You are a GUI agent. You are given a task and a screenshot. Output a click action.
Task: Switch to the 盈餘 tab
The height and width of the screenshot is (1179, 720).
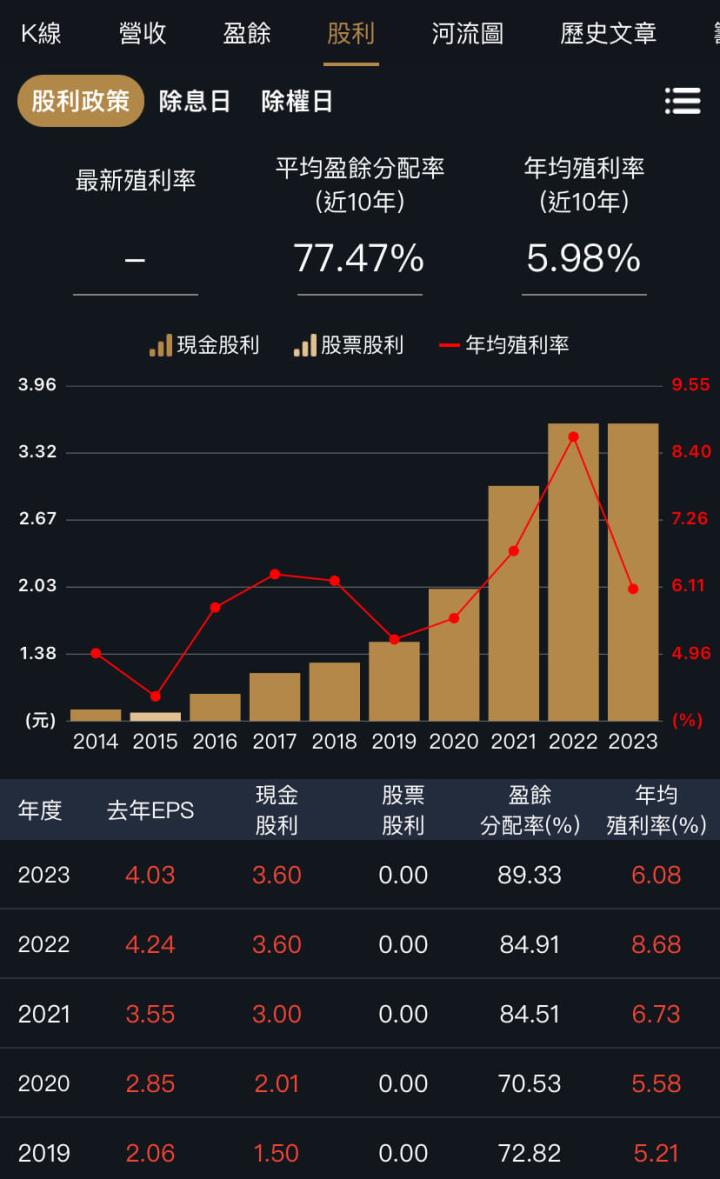coord(249,32)
